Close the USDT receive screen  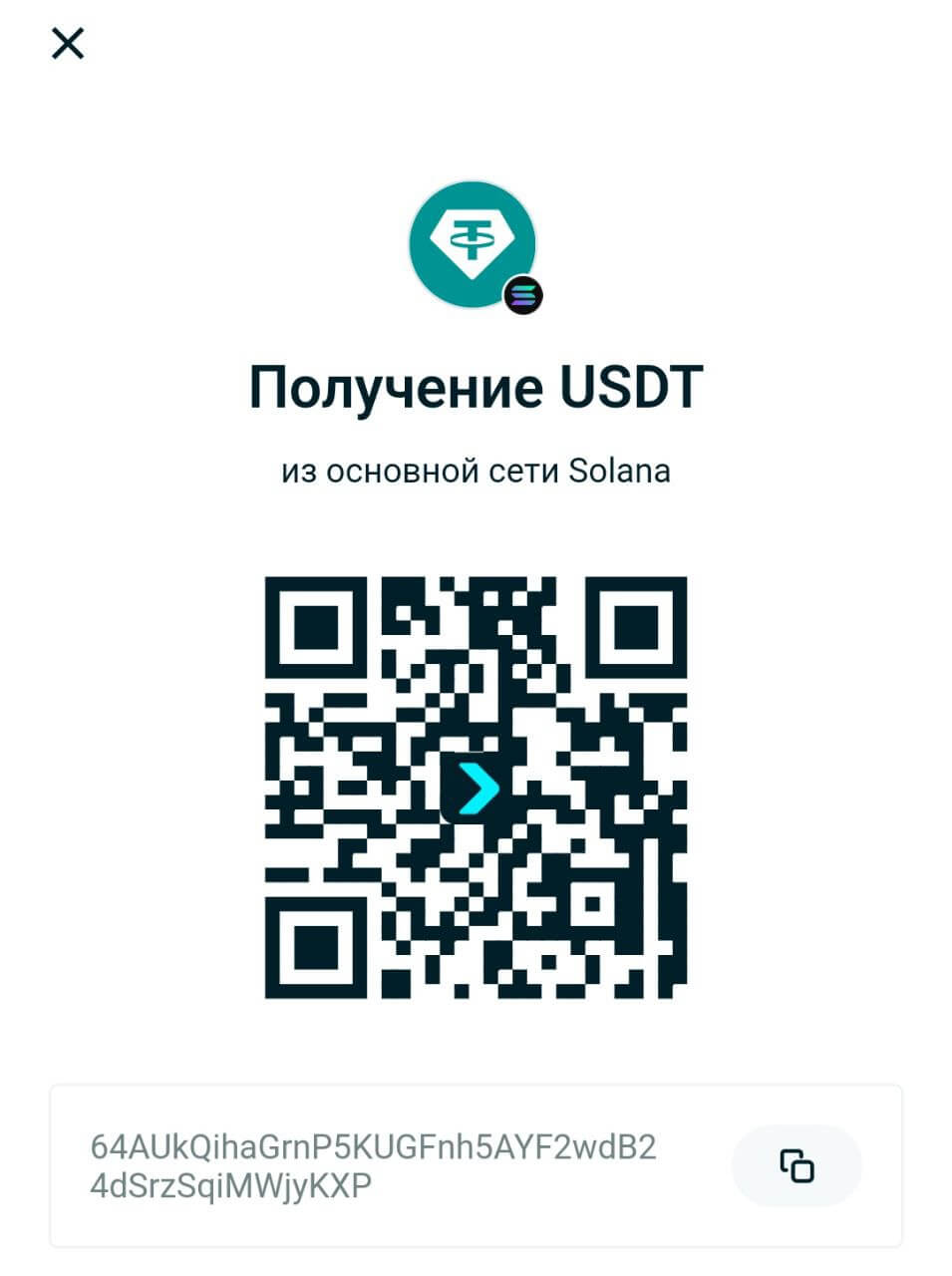click(x=68, y=44)
